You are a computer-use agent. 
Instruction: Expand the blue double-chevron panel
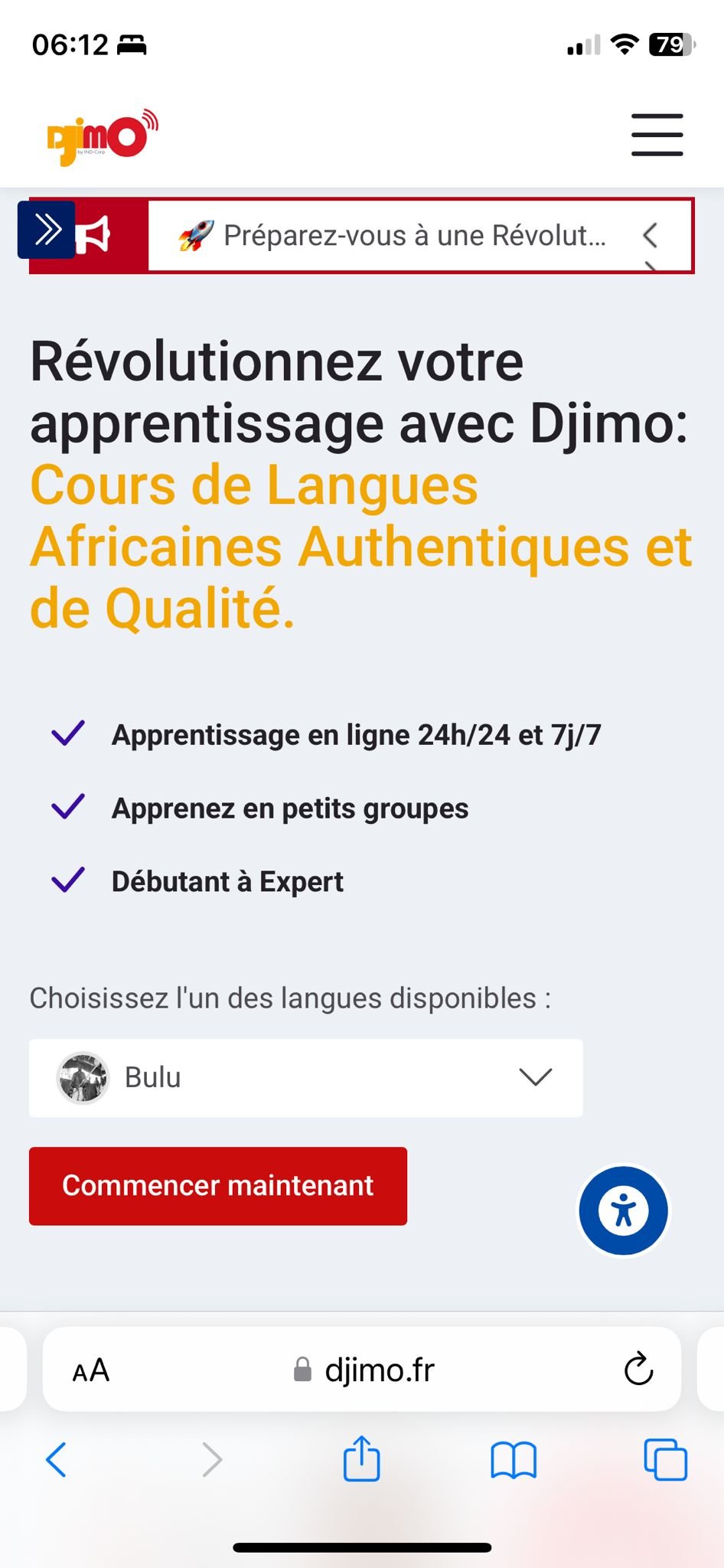[x=47, y=230]
